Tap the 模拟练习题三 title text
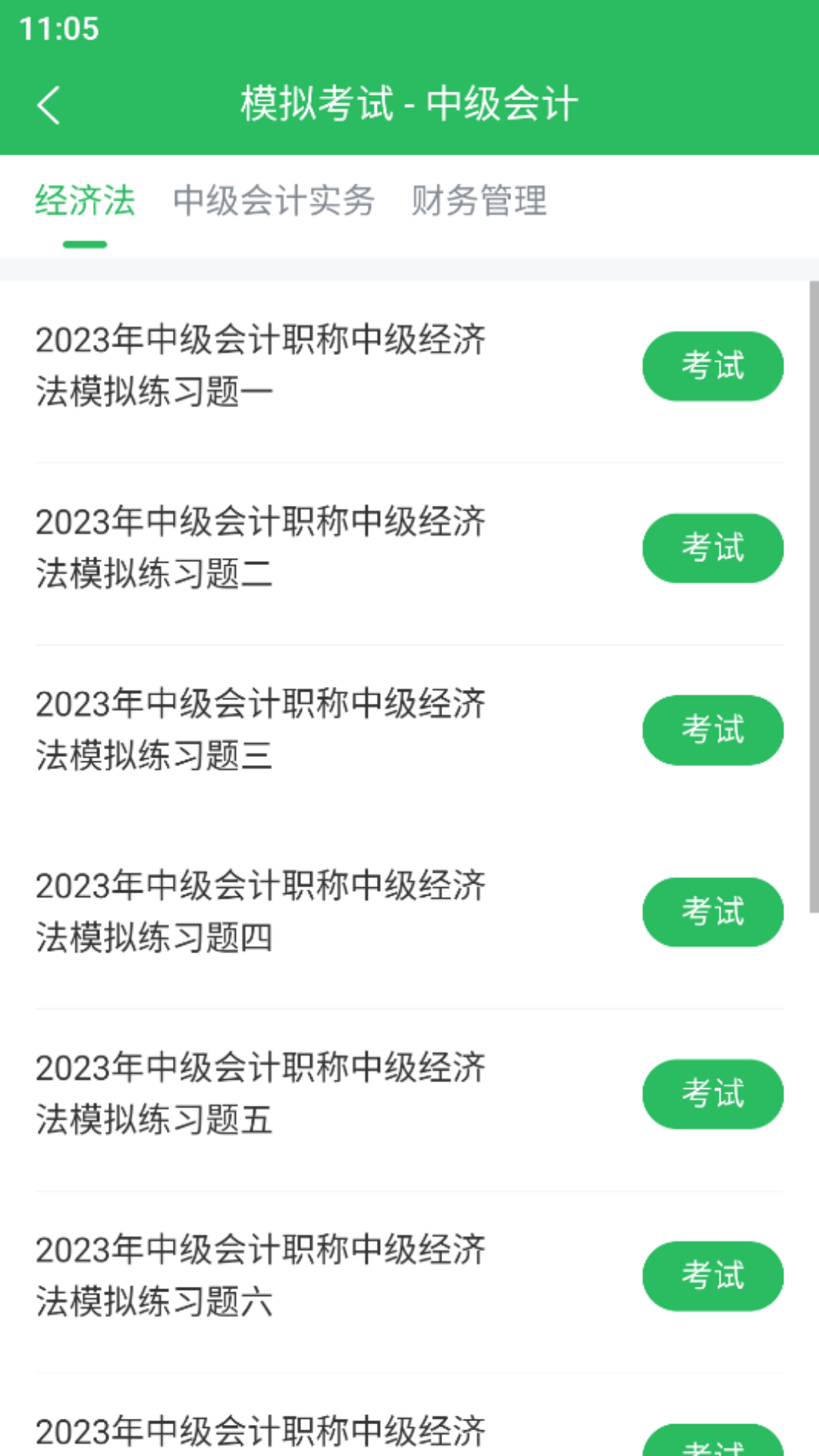The image size is (819, 1456). click(x=262, y=728)
